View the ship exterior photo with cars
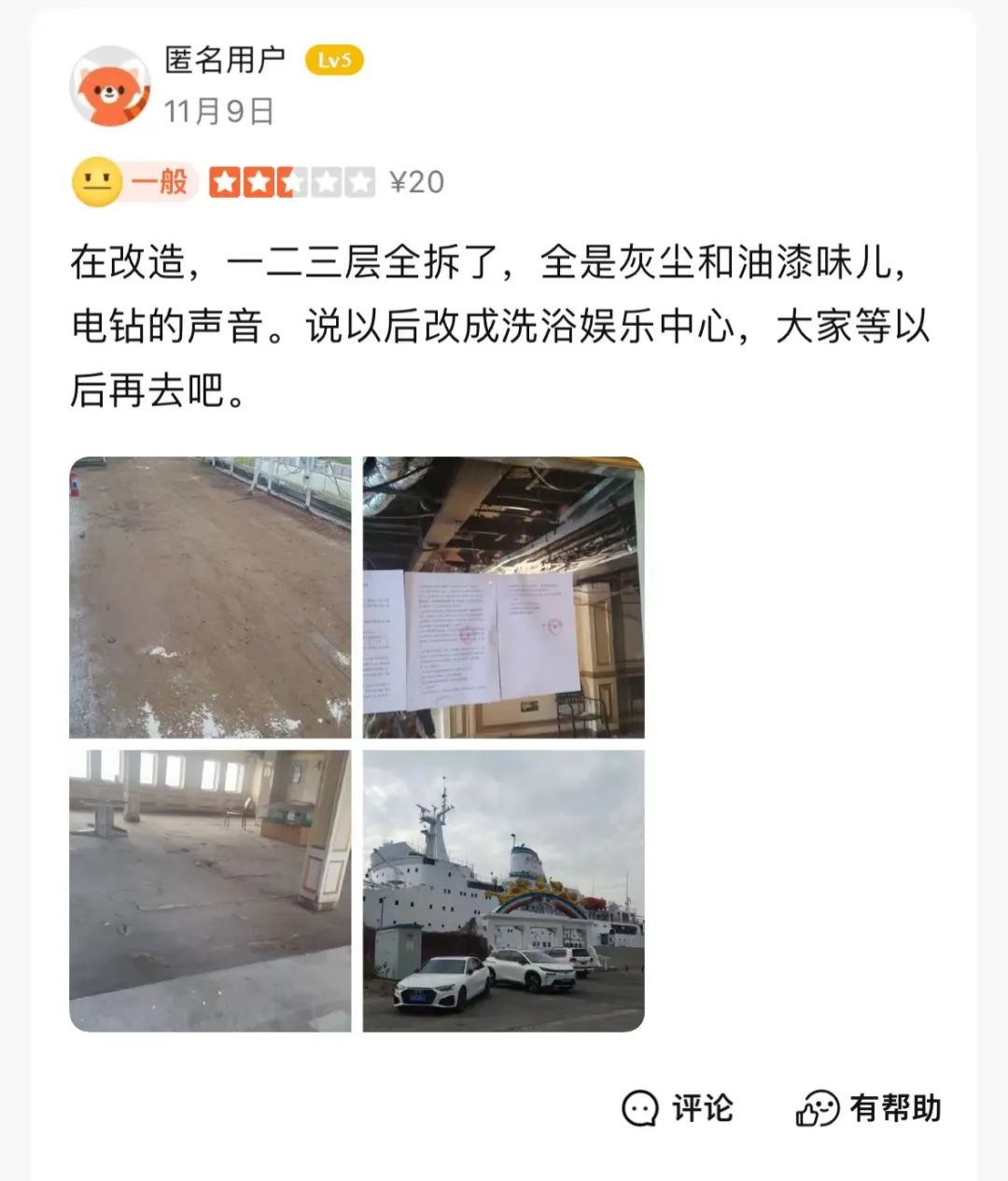Viewport: 1008px width, 1181px height. [x=503, y=891]
